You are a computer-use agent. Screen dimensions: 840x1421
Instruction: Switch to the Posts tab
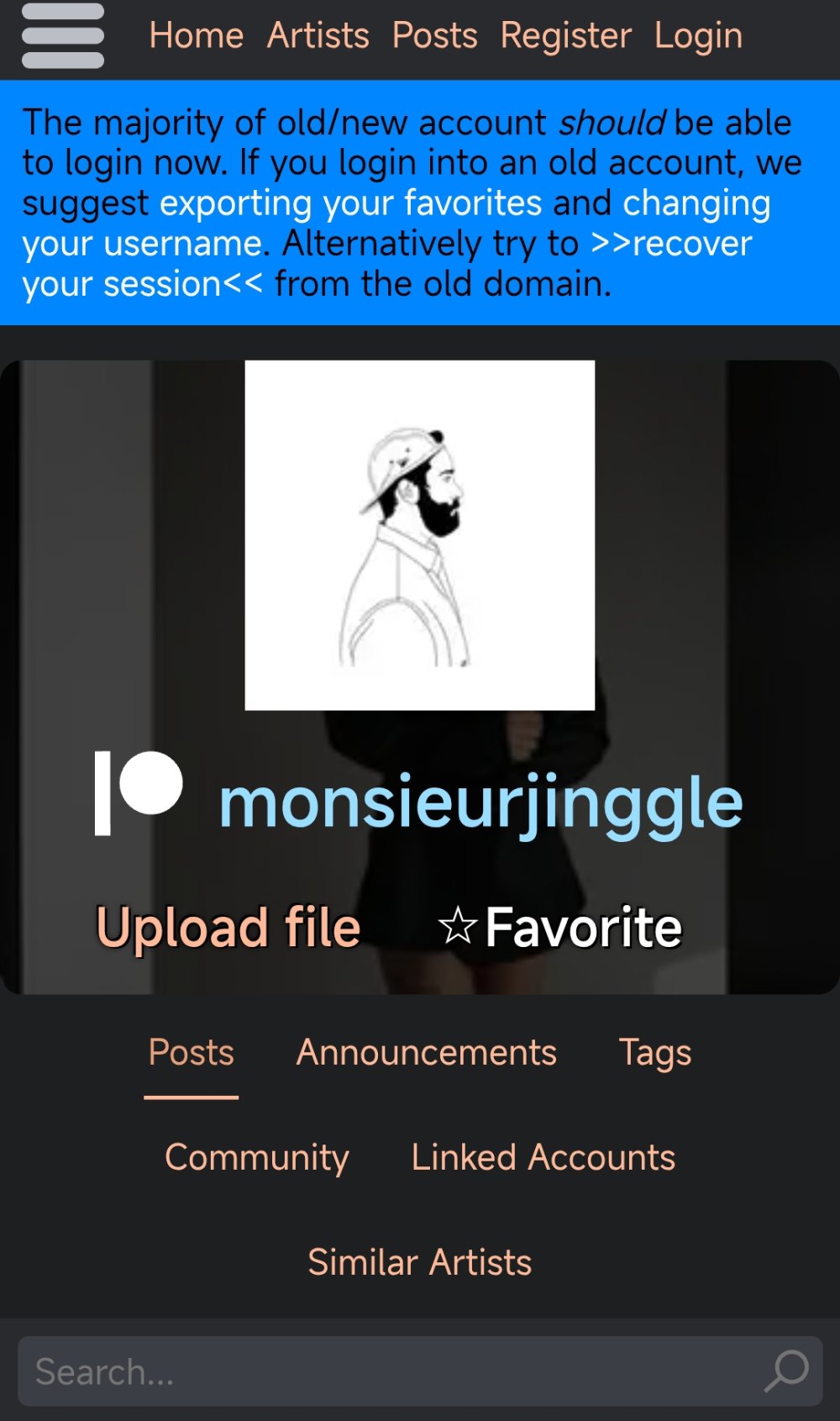pos(190,1052)
